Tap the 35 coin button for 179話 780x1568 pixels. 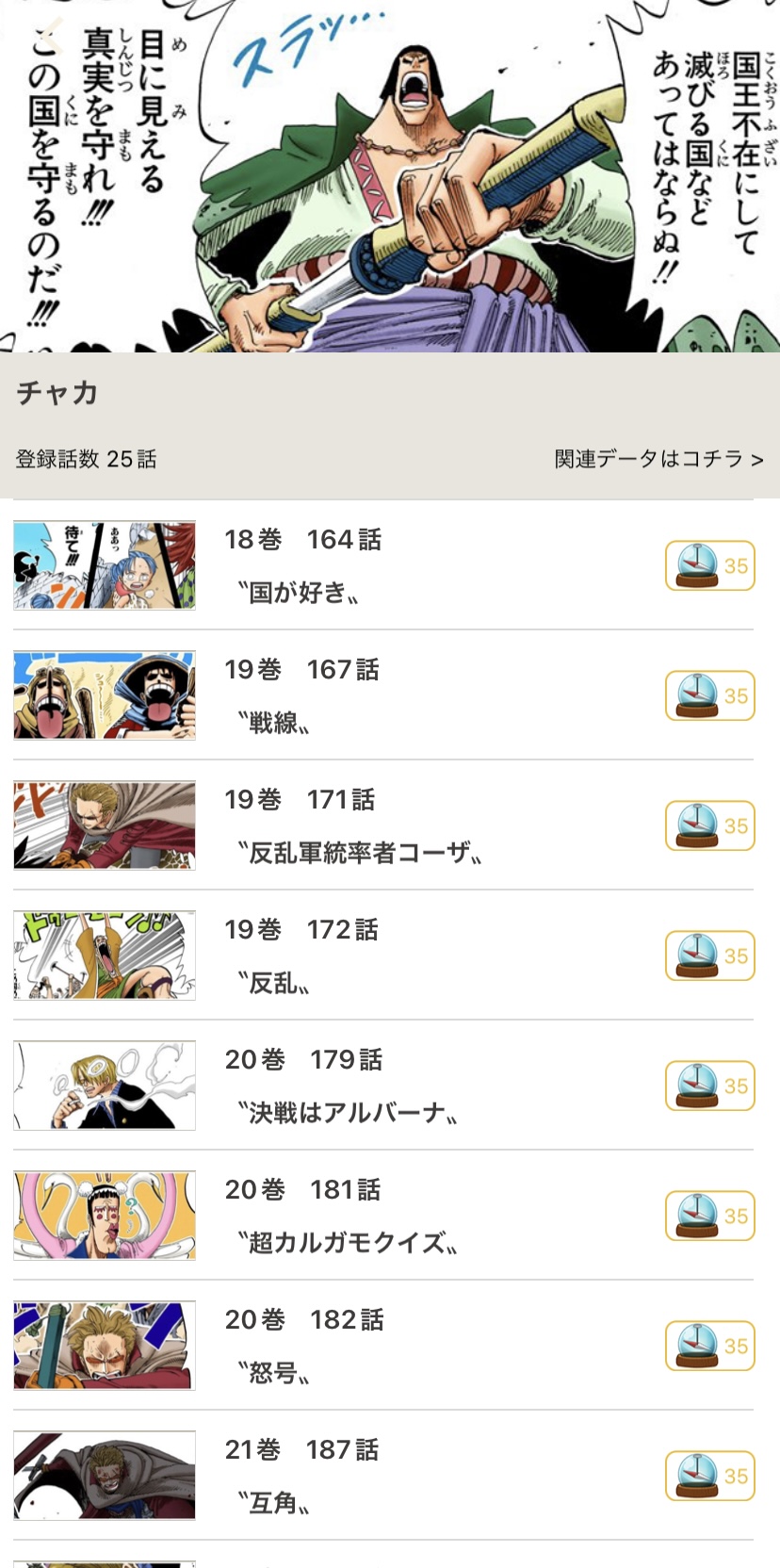point(709,1086)
